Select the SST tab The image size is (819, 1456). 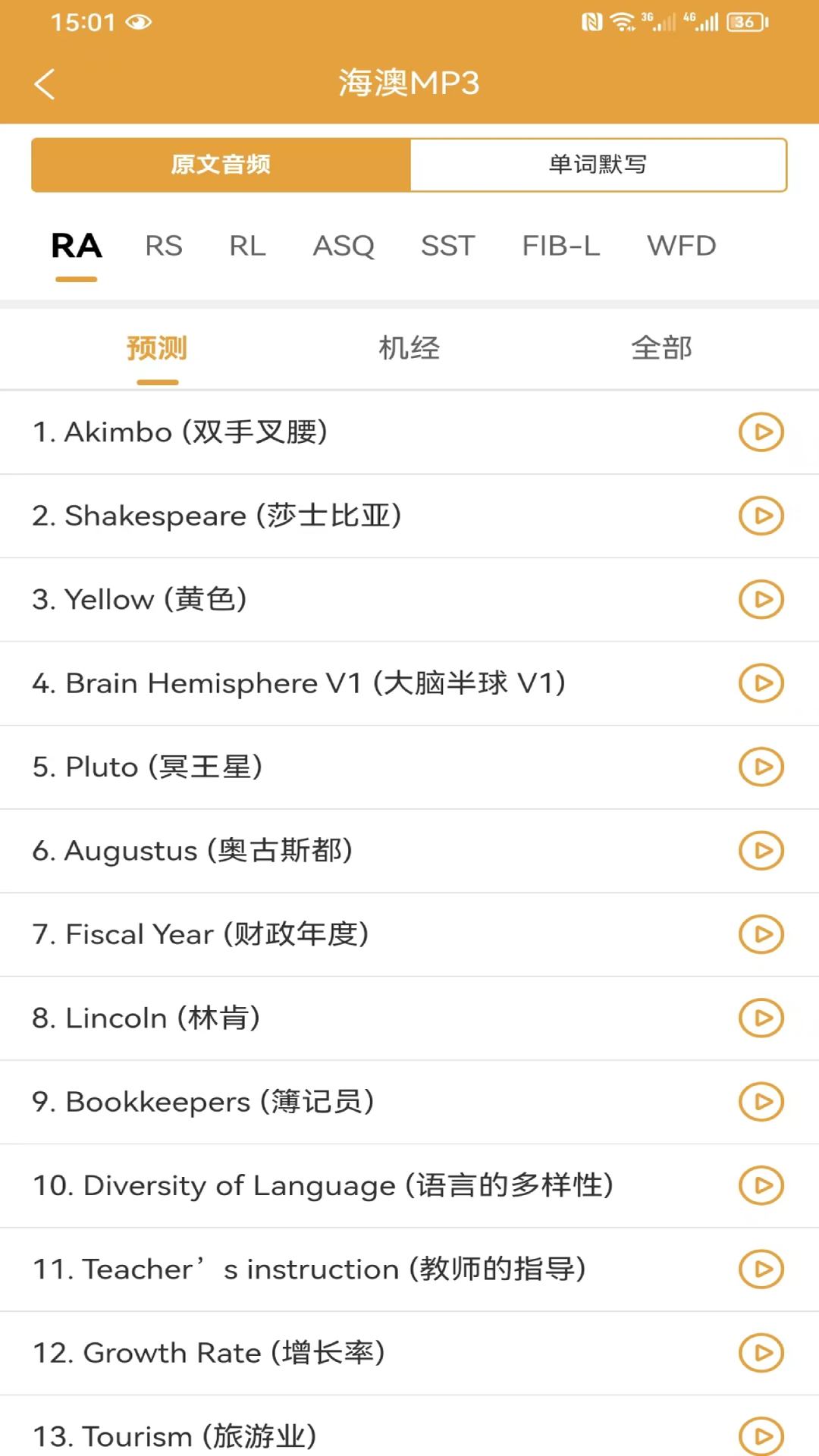pyautogui.click(x=447, y=246)
